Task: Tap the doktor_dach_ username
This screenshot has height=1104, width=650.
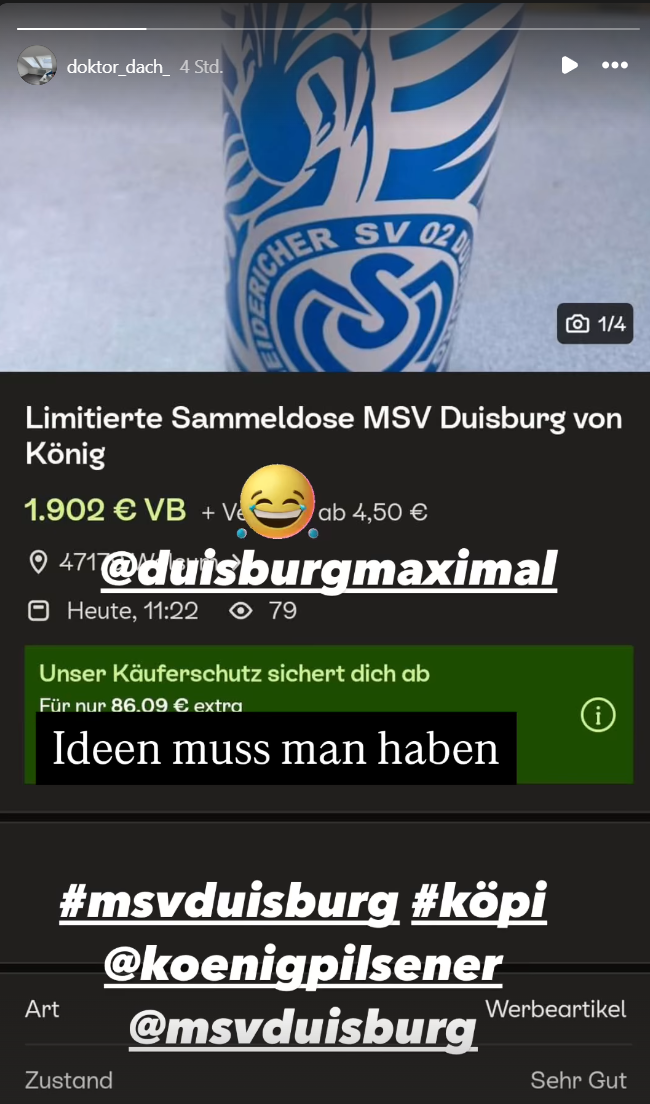Action: pyautogui.click(x=118, y=67)
